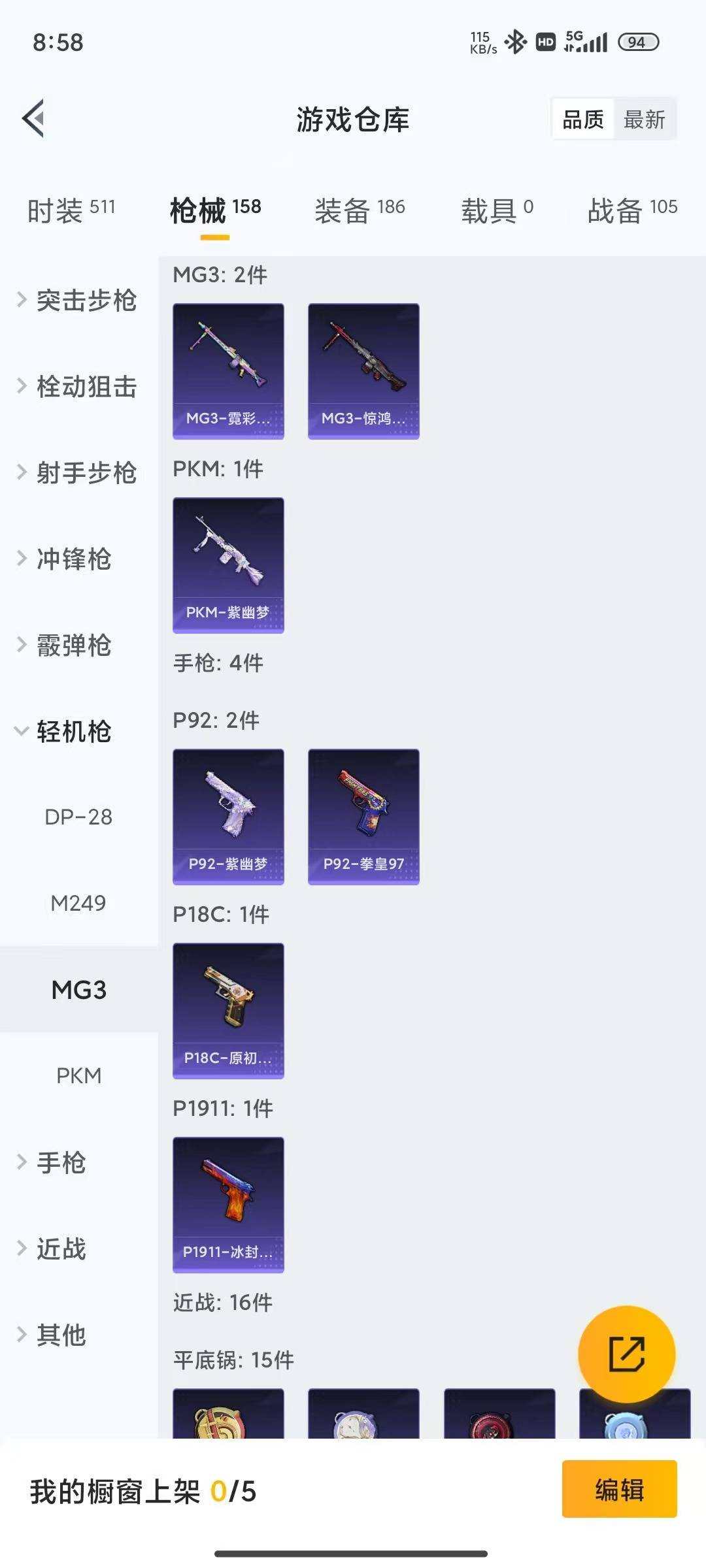Expand the 突击步枪 category
Viewport: 706px width, 1568px height.
click(85, 302)
